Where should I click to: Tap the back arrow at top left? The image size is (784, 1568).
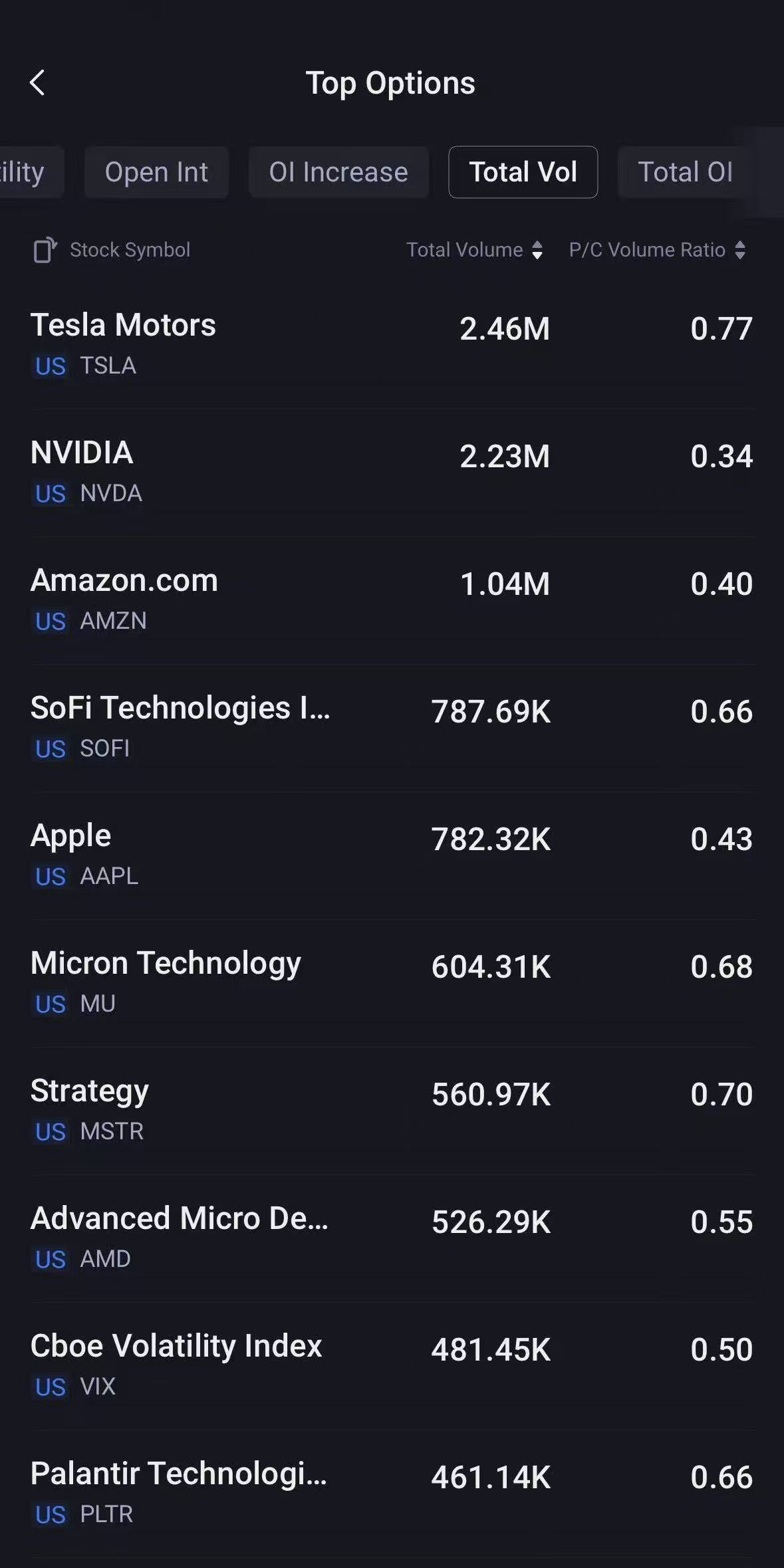[x=38, y=82]
